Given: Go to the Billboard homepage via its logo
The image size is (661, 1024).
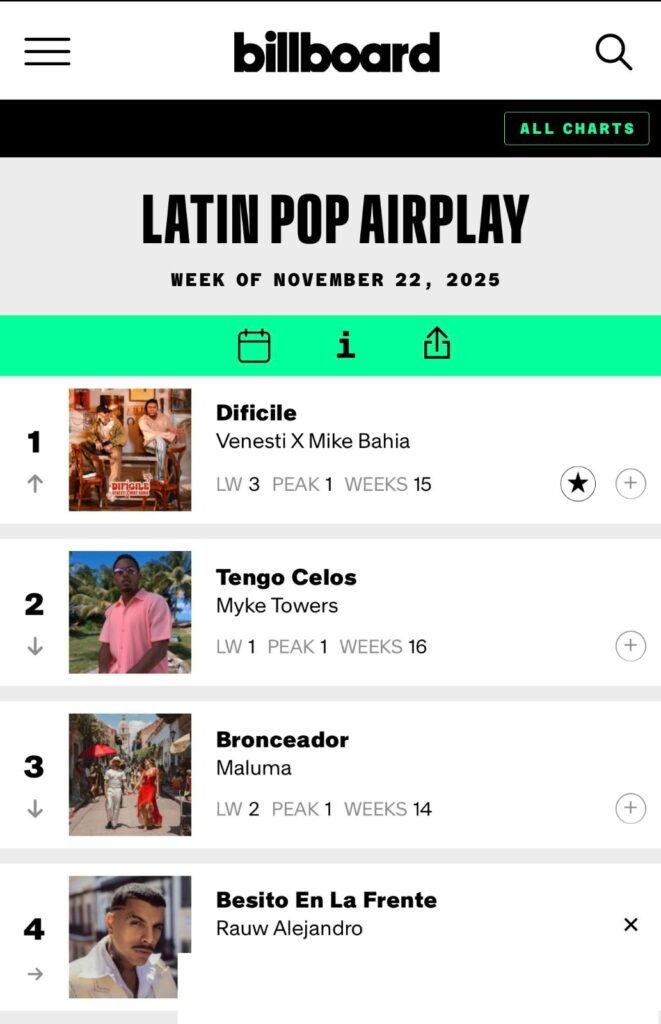Looking at the screenshot, I should [337, 52].
